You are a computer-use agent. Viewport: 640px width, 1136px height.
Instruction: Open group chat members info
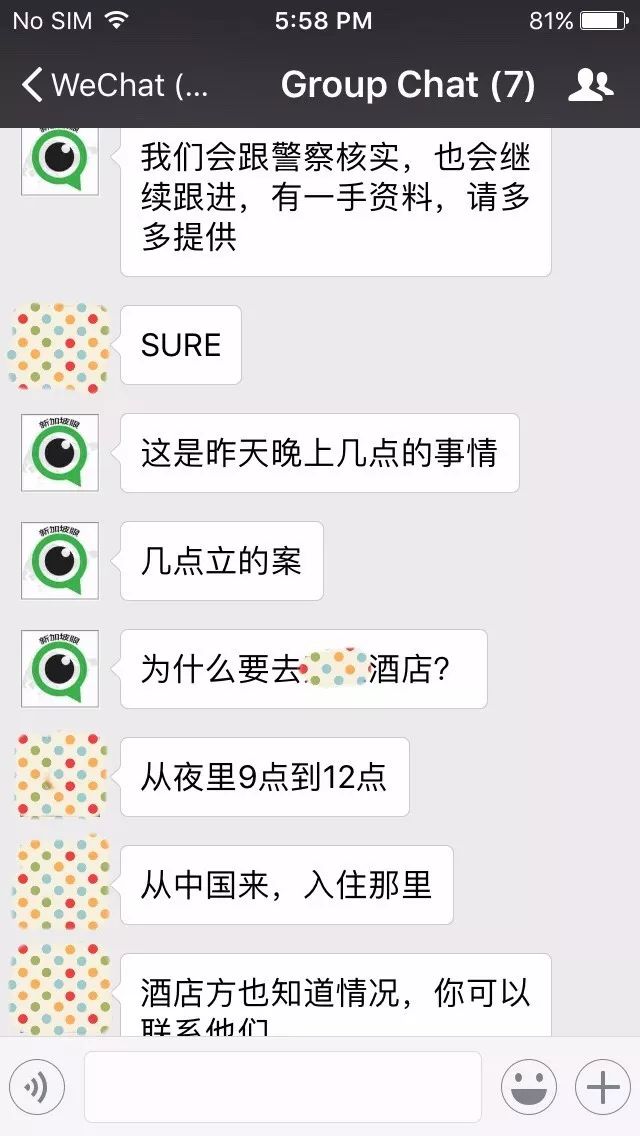[590, 85]
